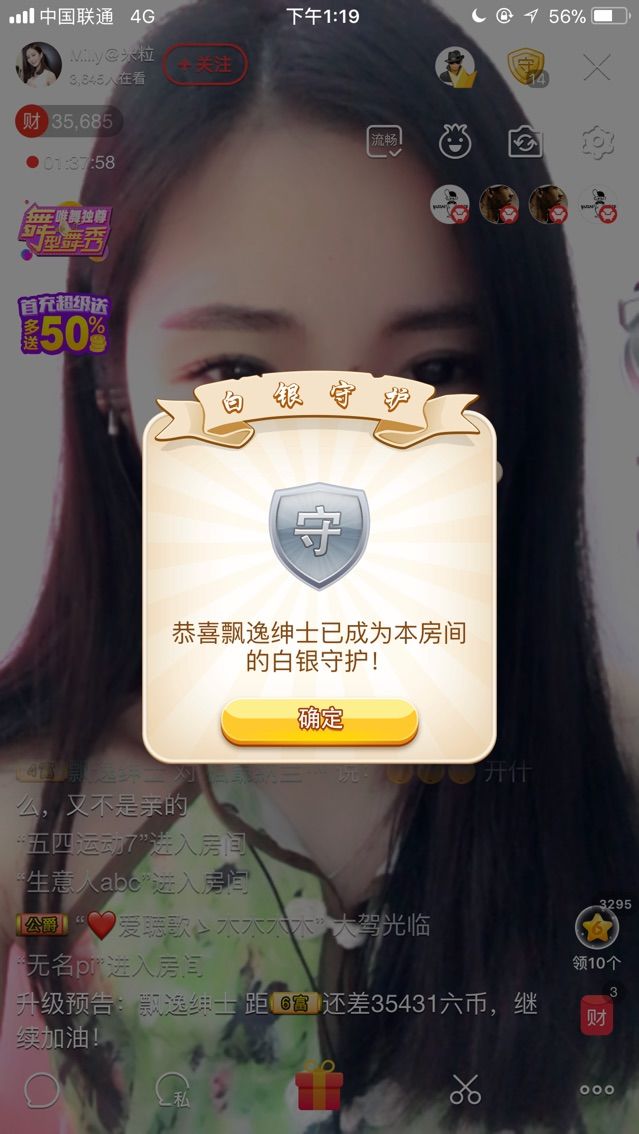The image size is (639, 1134).
Task: Open the more options menu
Action: 597,1089
